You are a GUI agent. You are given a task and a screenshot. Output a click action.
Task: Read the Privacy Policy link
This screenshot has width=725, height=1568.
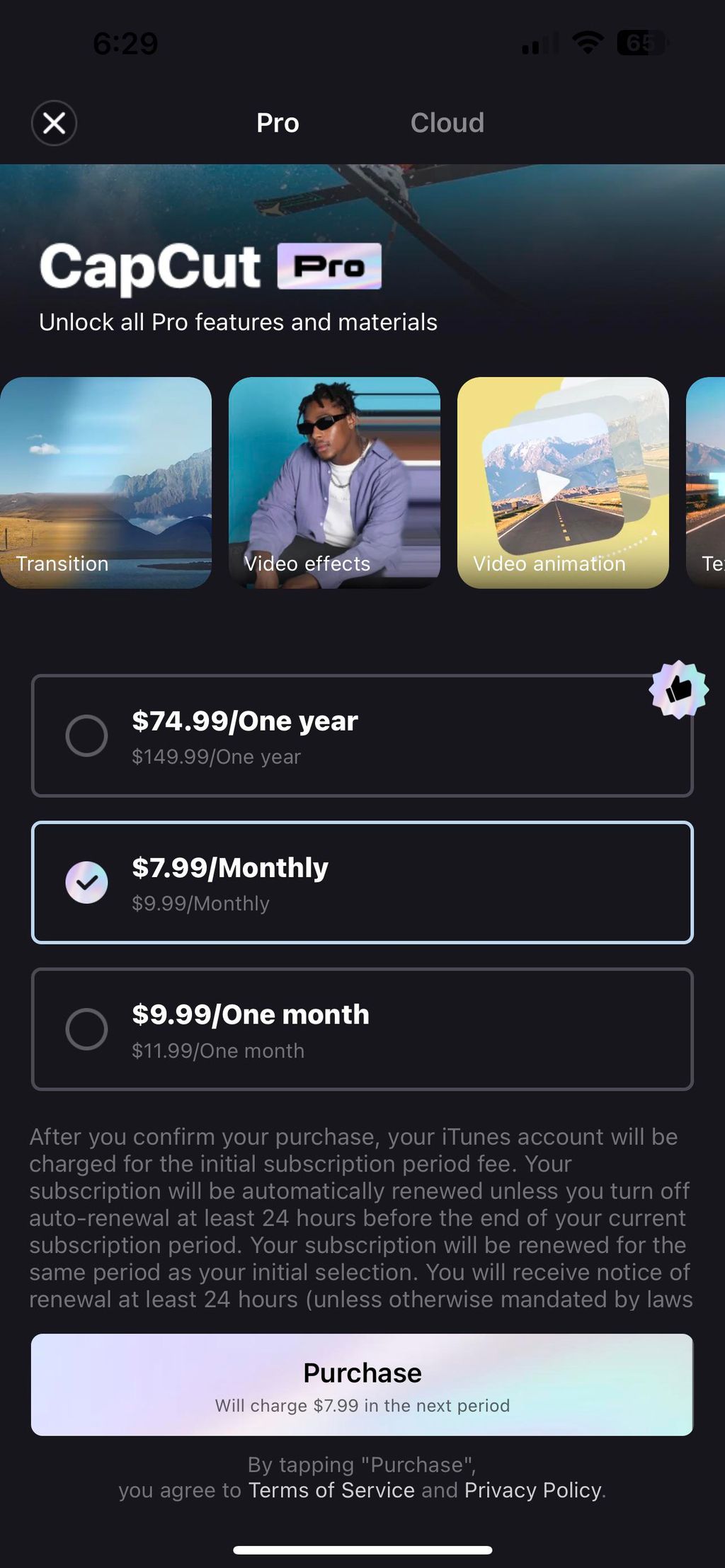coord(532,1490)
